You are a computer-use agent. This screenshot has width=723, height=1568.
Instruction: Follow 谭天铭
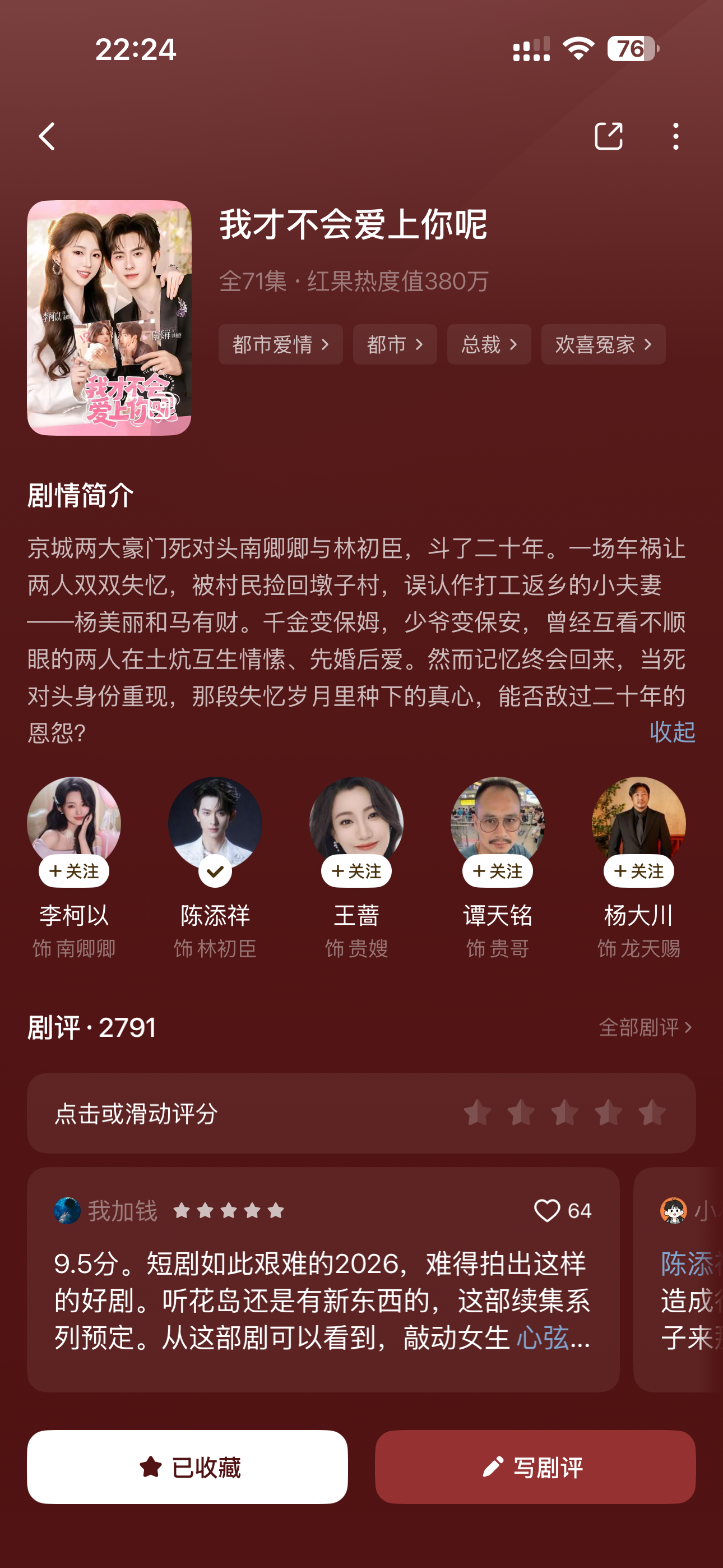497,871
